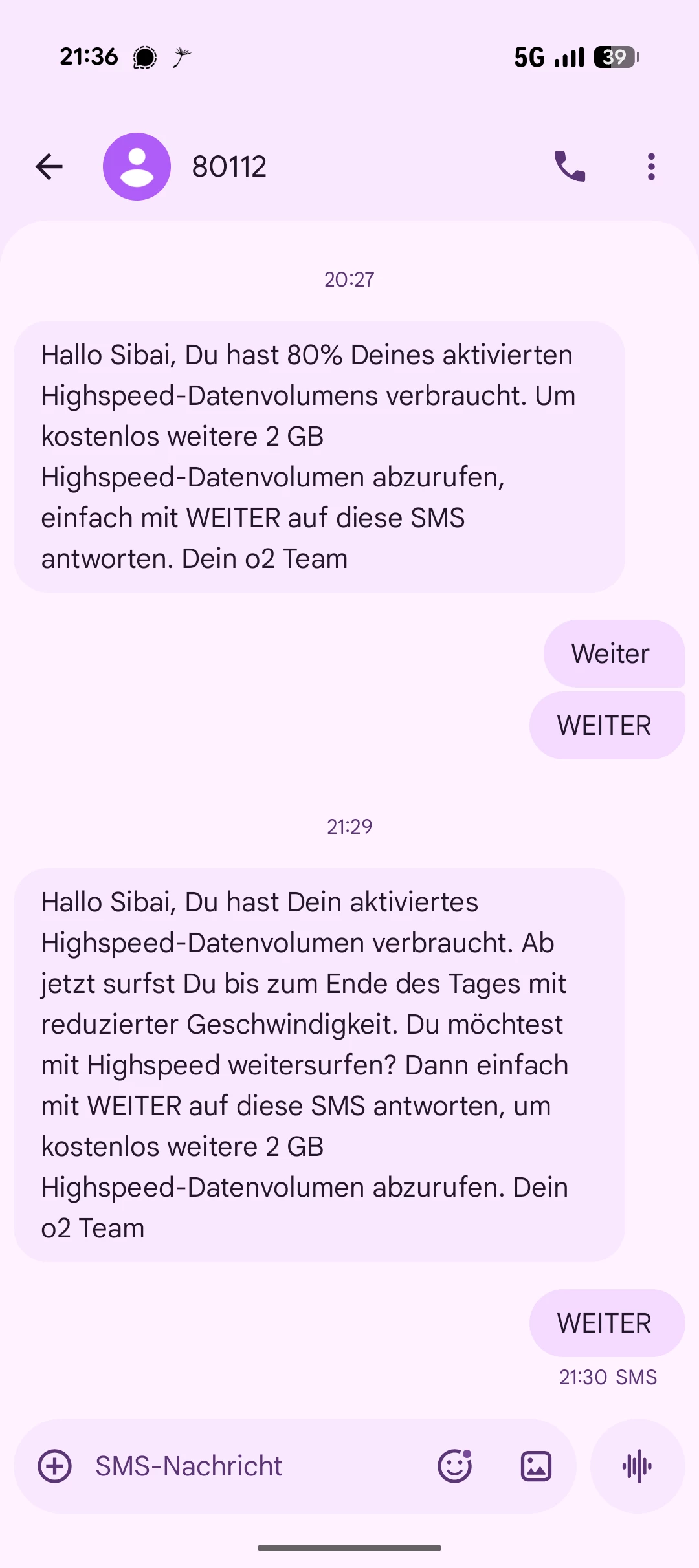Open the gallery image picker
Screen dimensions: 699x1568
click(536, 1466)
